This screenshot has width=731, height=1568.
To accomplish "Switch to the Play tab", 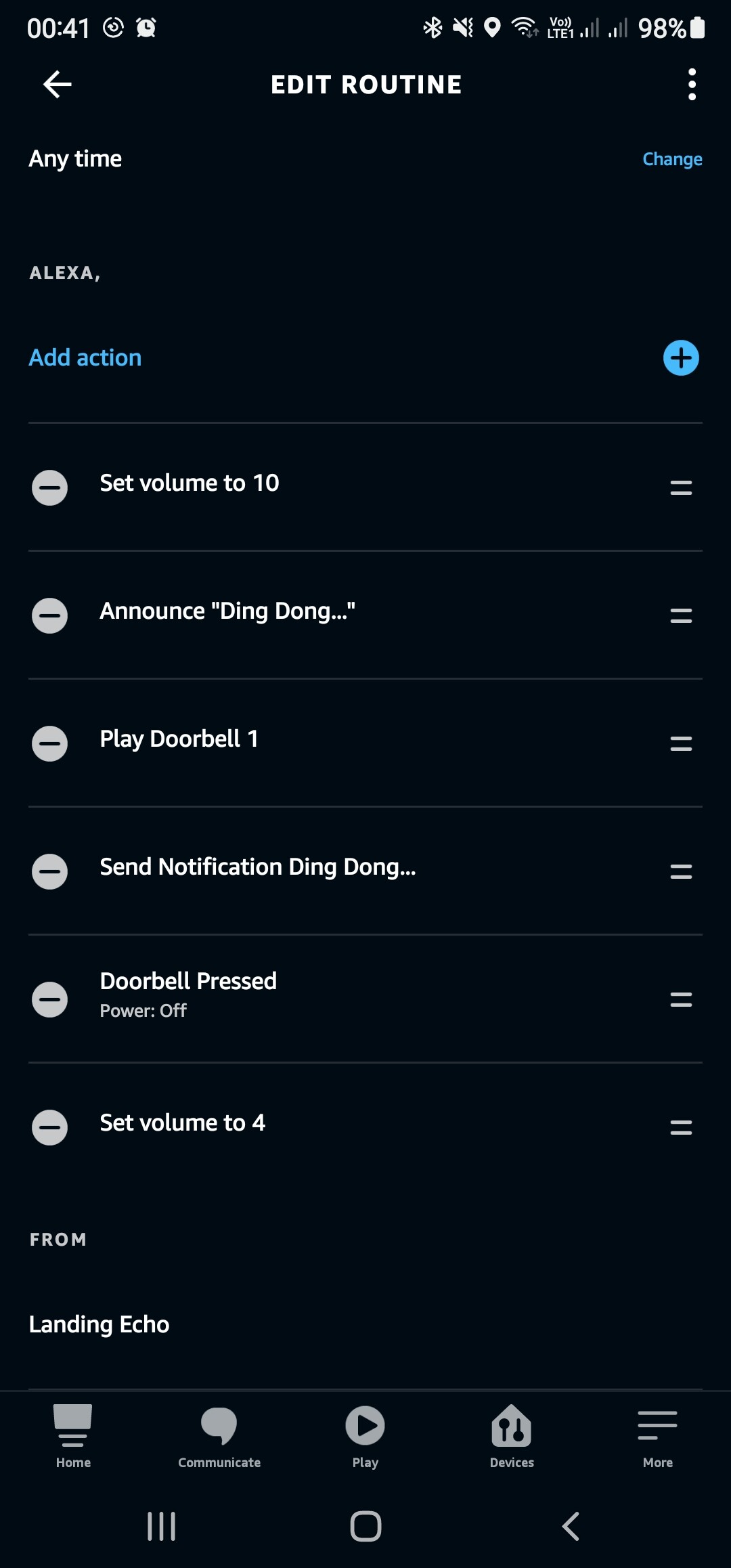I will [365, 1435].
